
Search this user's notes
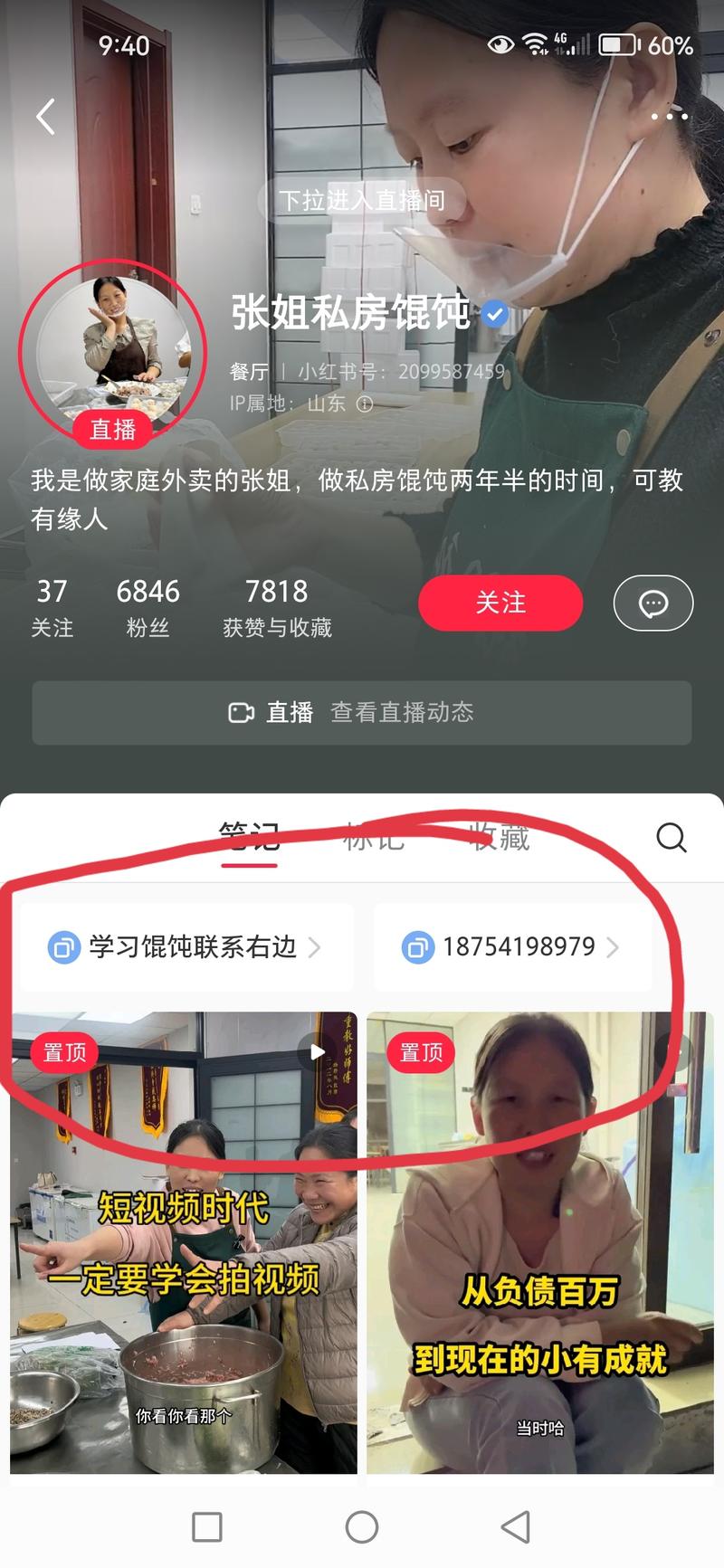click(671, 837)
